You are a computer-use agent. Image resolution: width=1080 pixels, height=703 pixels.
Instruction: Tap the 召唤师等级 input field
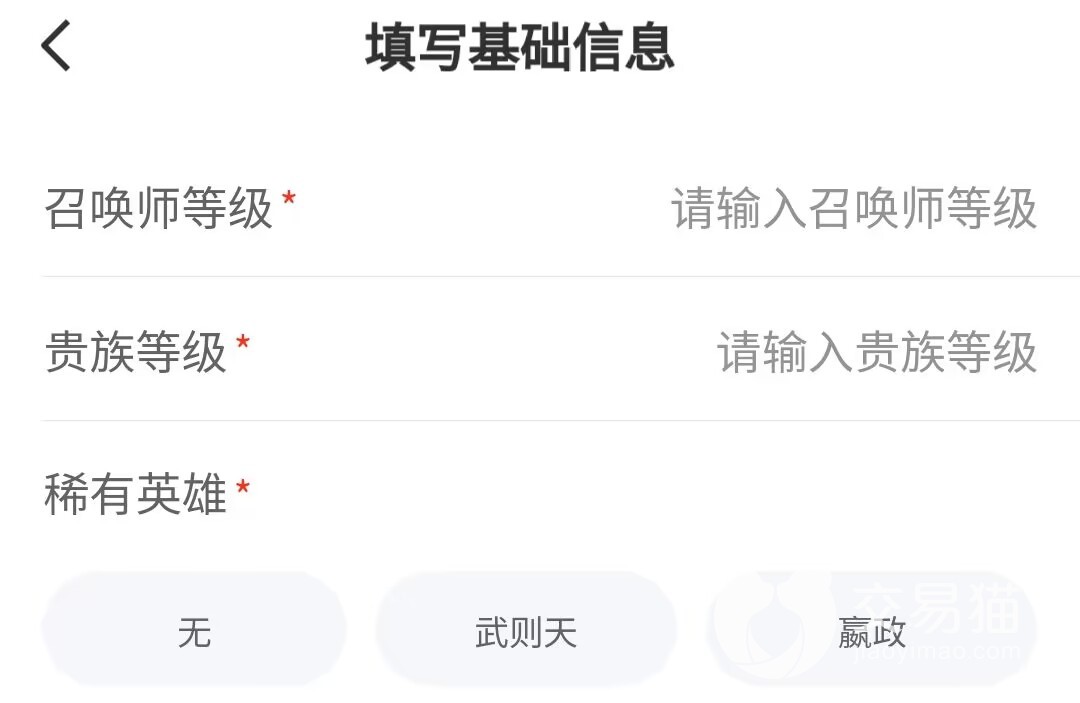click(853, 208)
